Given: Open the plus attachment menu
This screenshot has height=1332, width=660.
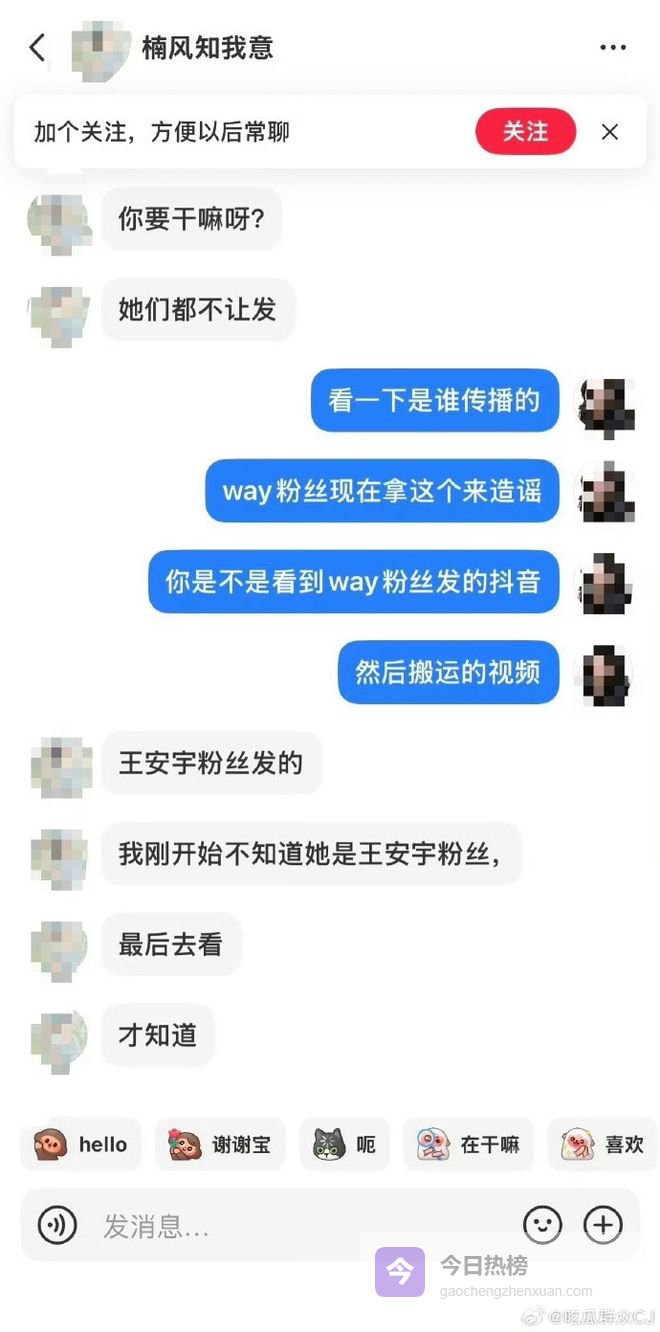Looking at the screenshot, I should [x=603, y=1225].
